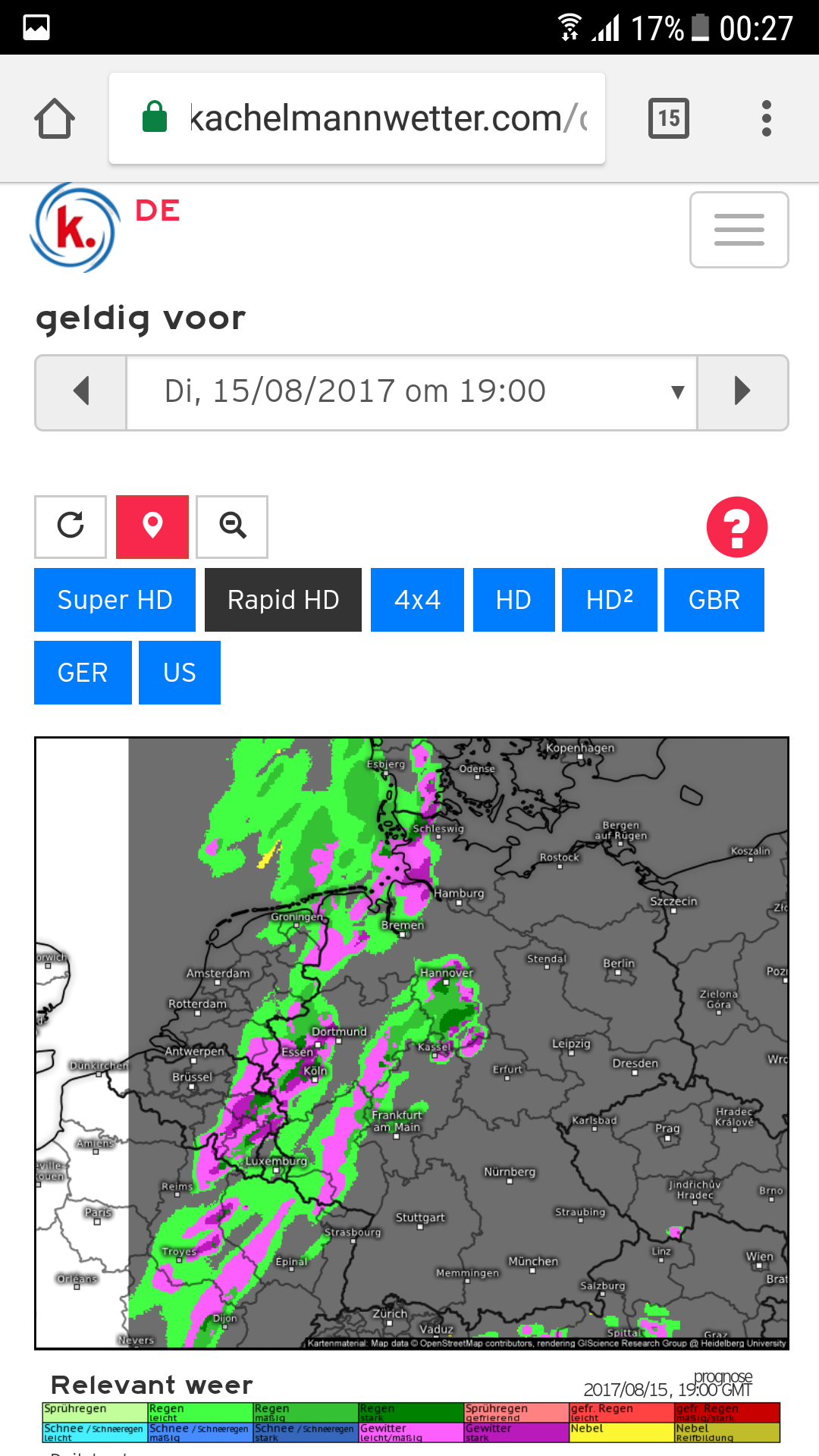Reload the weather map
The height and width of the screenshot is (1456, 819).
[71, 526]
